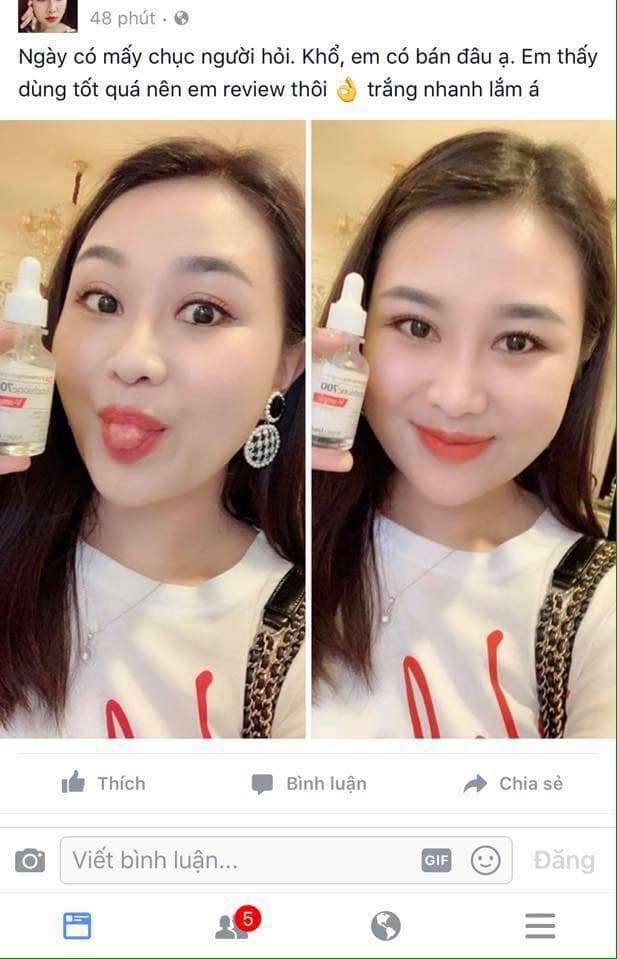617x959 pixels.
Task: Switch to the News Feed tab
Action: [77, 926]
